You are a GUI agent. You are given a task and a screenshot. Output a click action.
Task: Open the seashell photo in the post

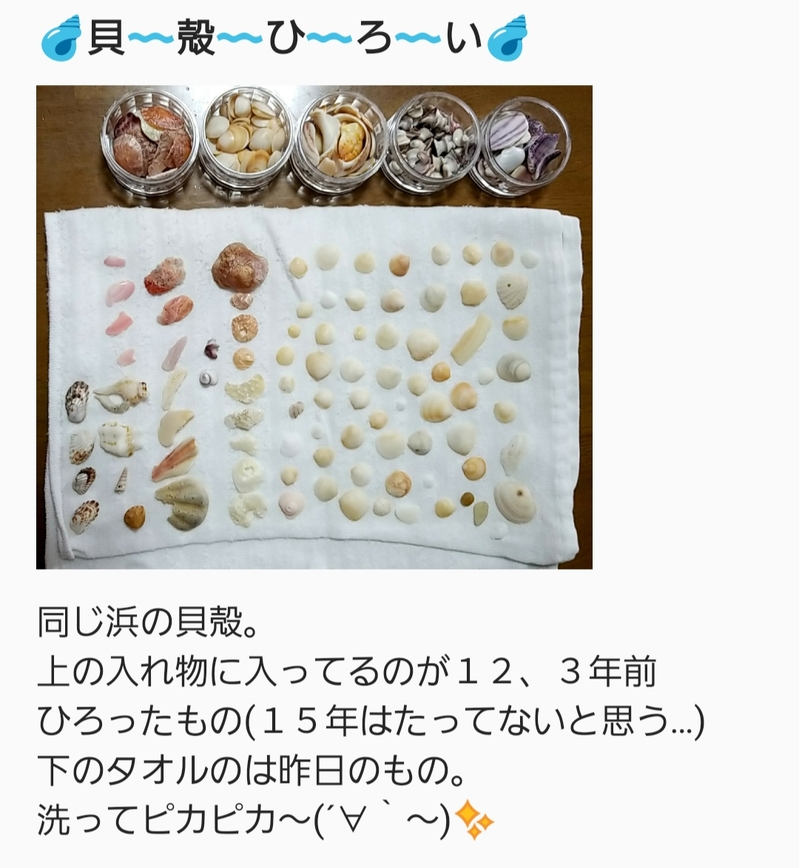coord(314,327)
